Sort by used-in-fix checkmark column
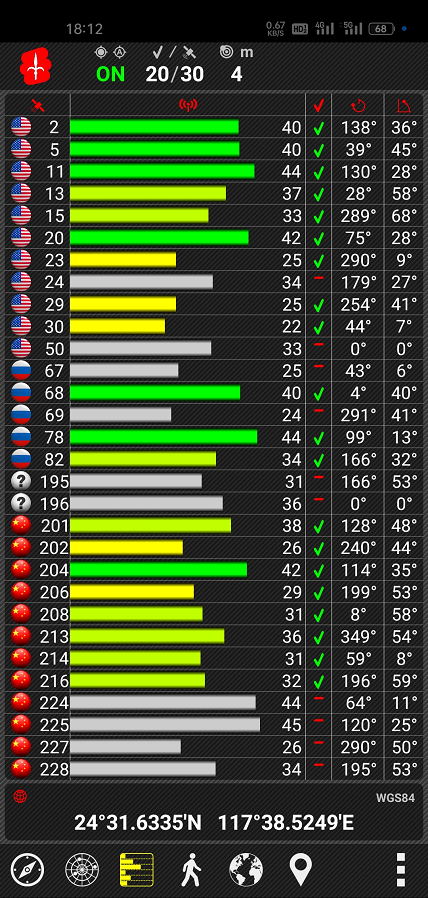 [319, 105]
